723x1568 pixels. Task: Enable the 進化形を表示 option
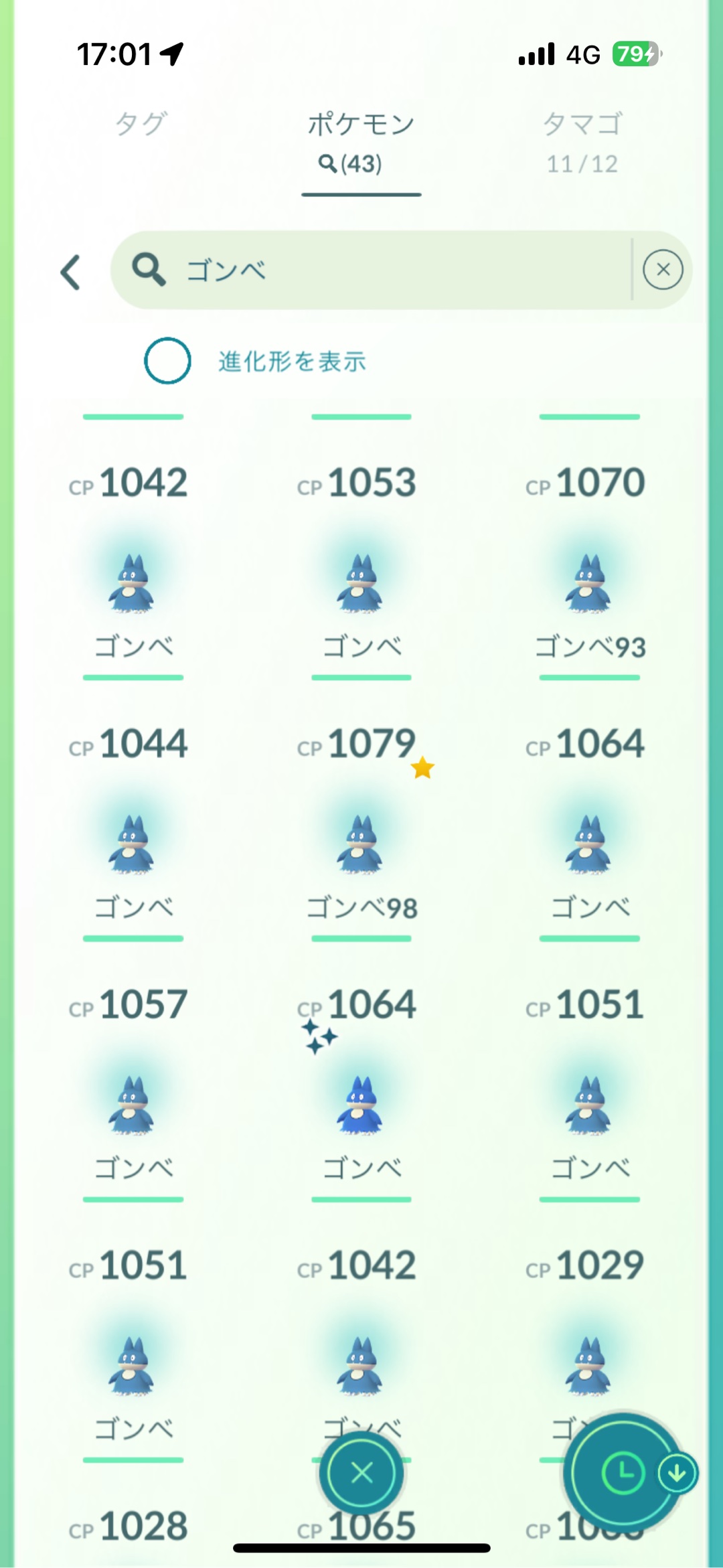click(x=167, y=361)
